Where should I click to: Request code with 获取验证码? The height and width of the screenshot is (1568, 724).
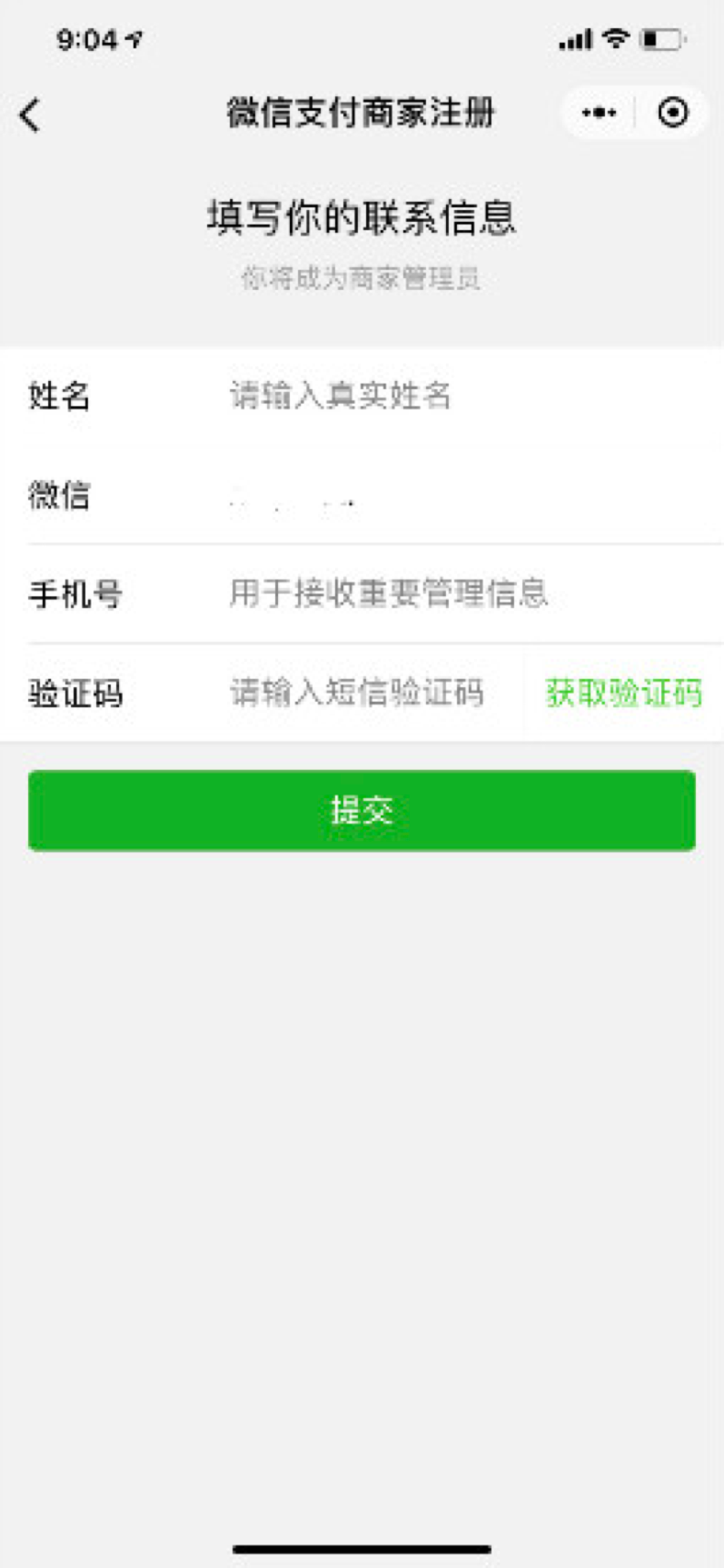coord(623,694)
